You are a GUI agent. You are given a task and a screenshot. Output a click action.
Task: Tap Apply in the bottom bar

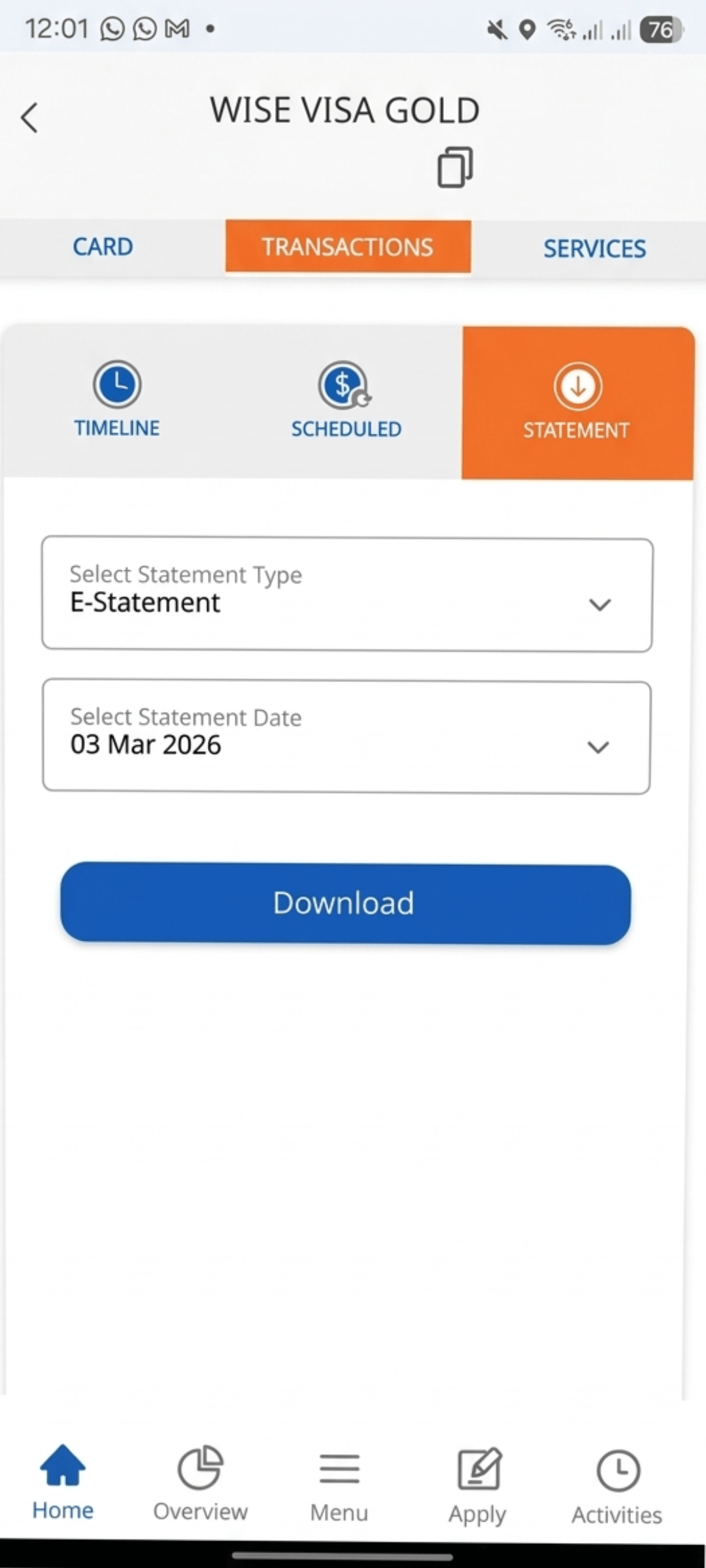tap(478, 1483)
